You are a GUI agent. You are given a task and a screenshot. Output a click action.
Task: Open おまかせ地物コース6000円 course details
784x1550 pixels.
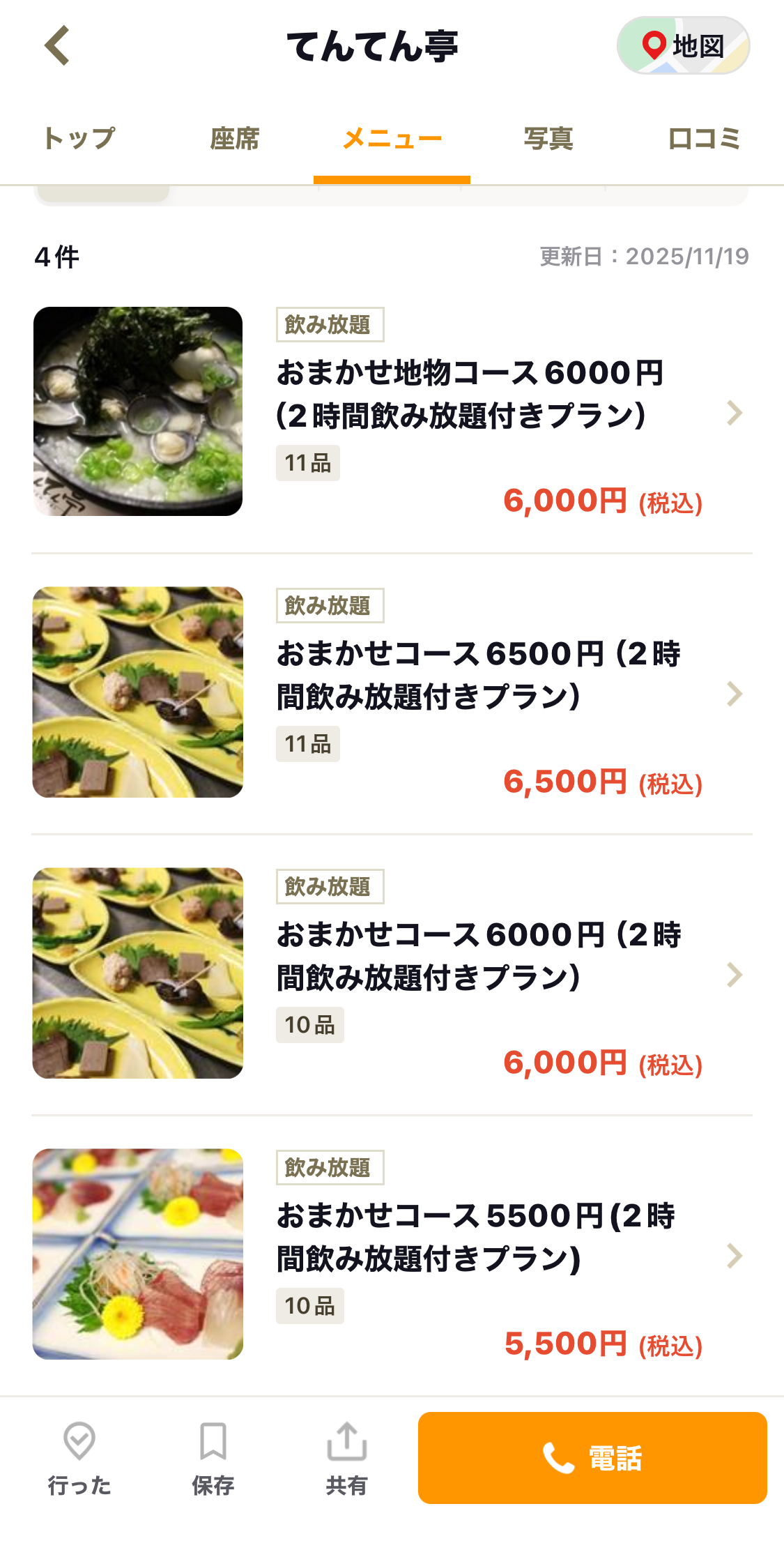tap(470, 395)
